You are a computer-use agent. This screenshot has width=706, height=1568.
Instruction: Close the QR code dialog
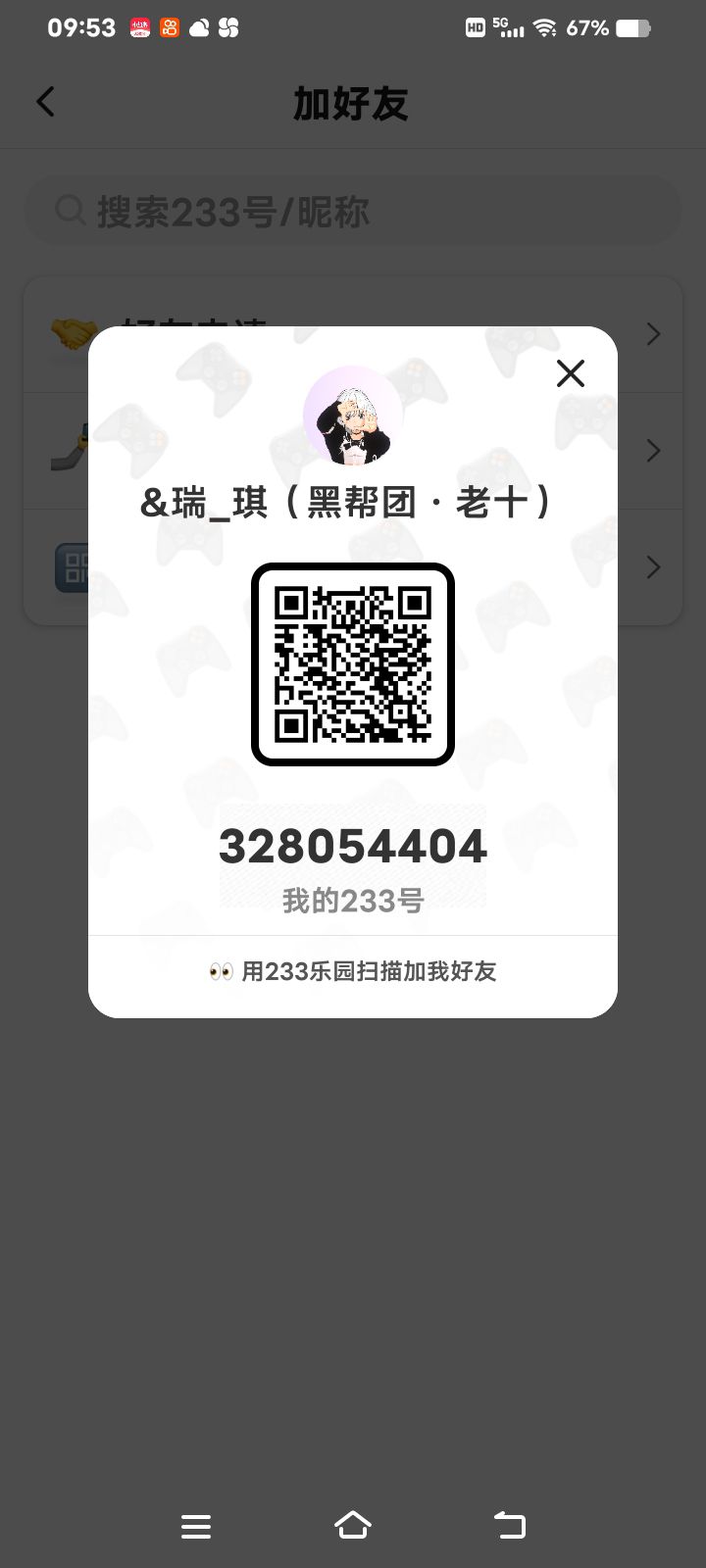[x=570, y=373]
